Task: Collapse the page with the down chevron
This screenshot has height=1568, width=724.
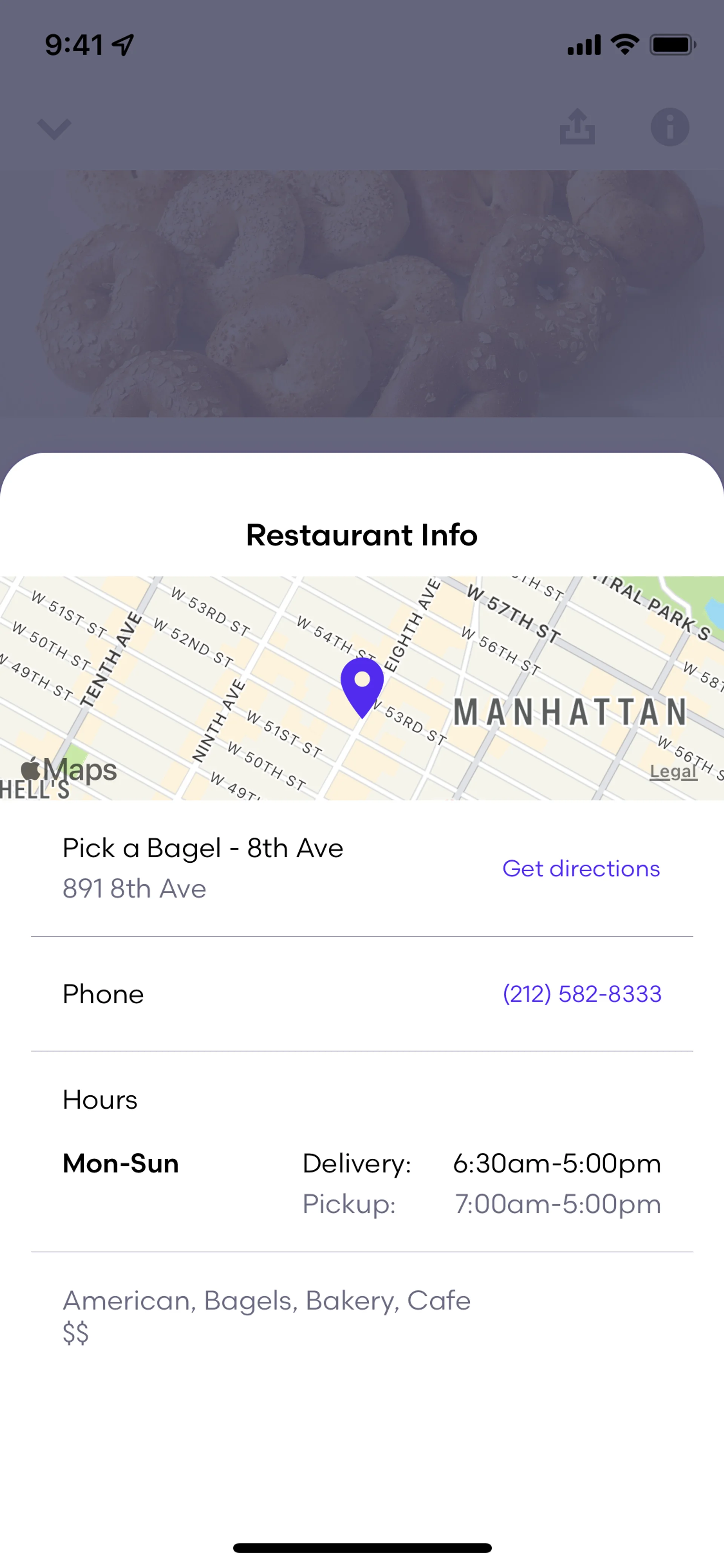Action: tap(54, 128)
